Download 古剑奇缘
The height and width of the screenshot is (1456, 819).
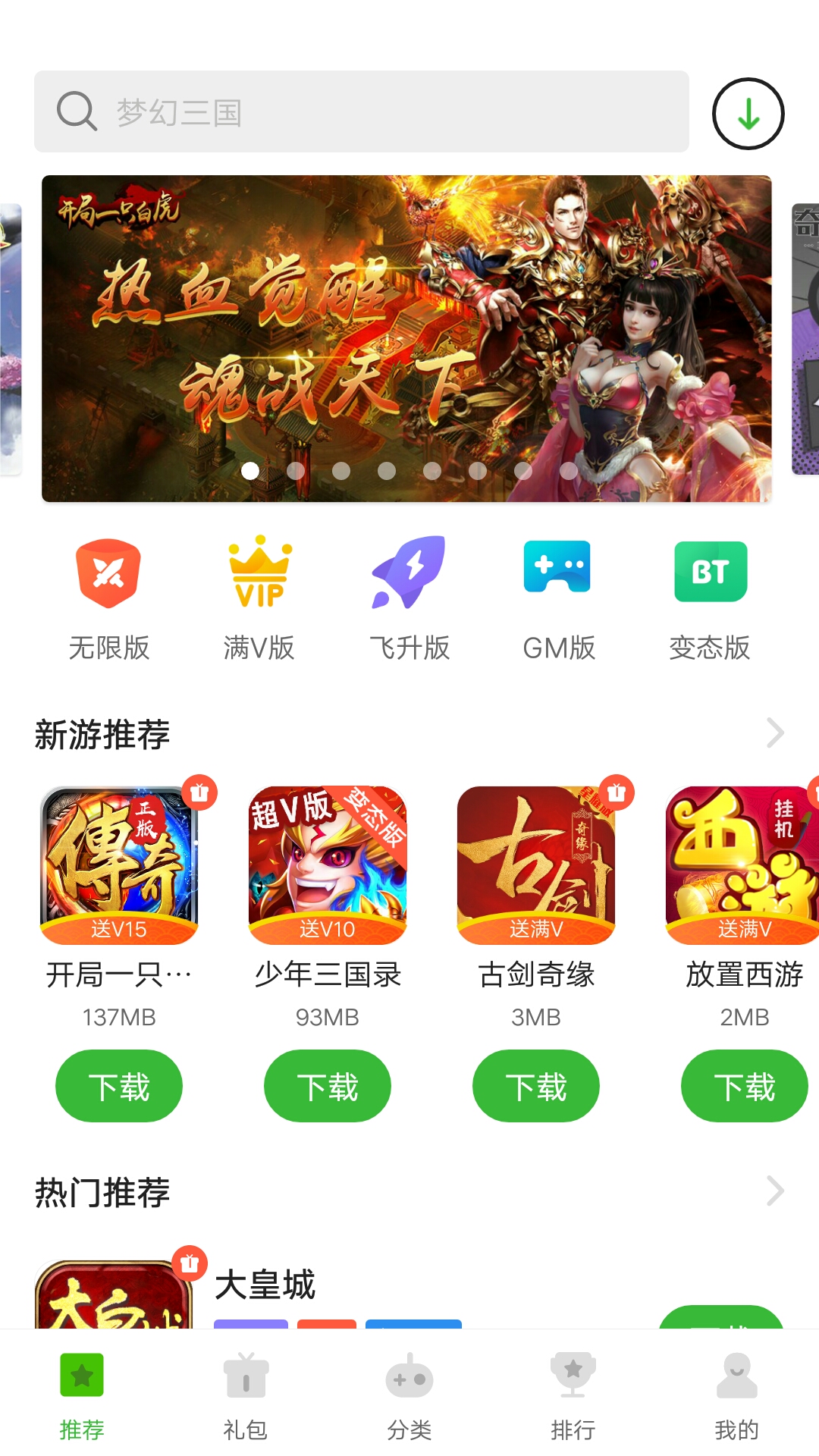click(536, 1086)
